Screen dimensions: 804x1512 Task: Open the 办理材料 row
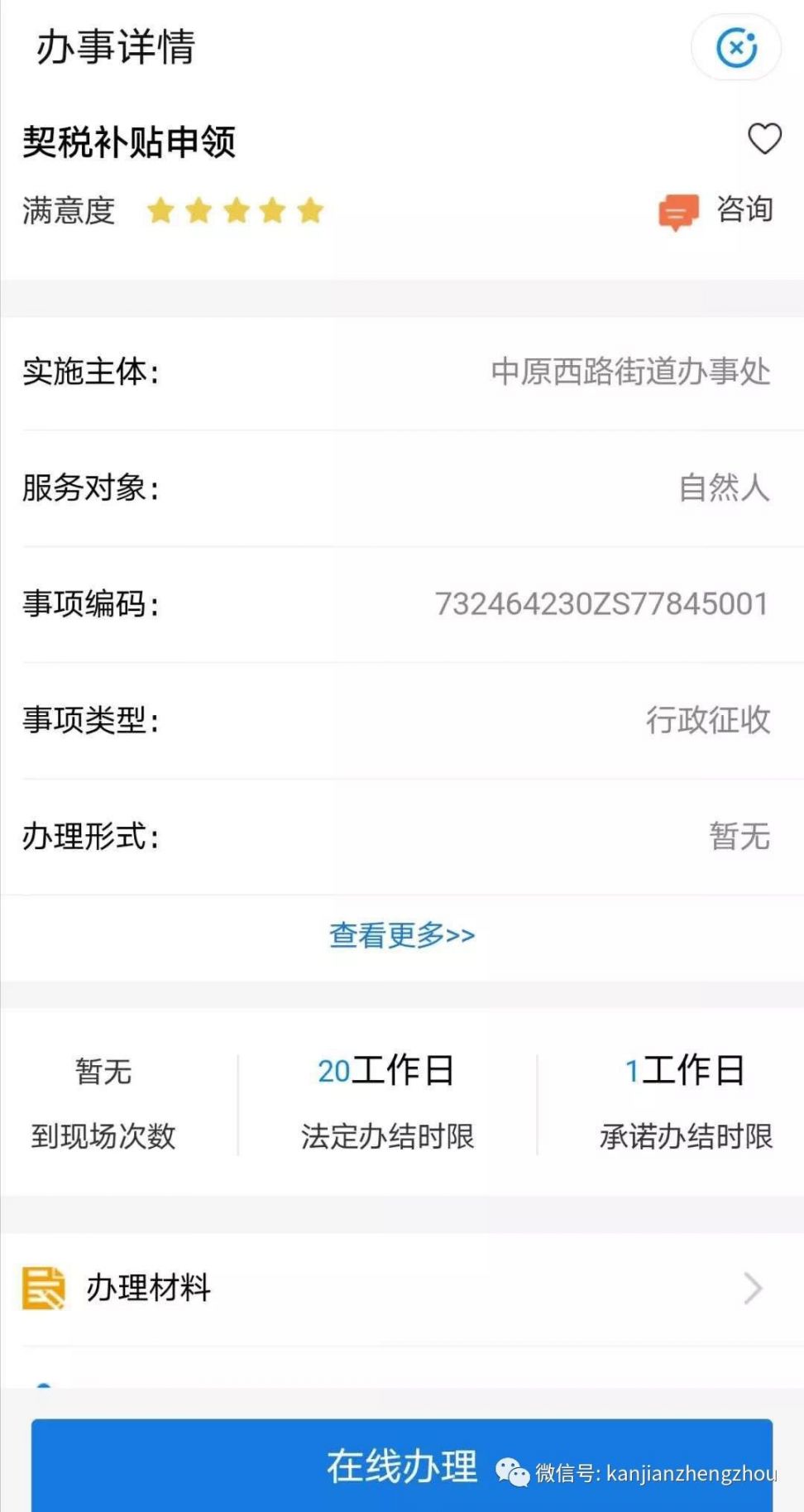click(x=402, y=1288)
